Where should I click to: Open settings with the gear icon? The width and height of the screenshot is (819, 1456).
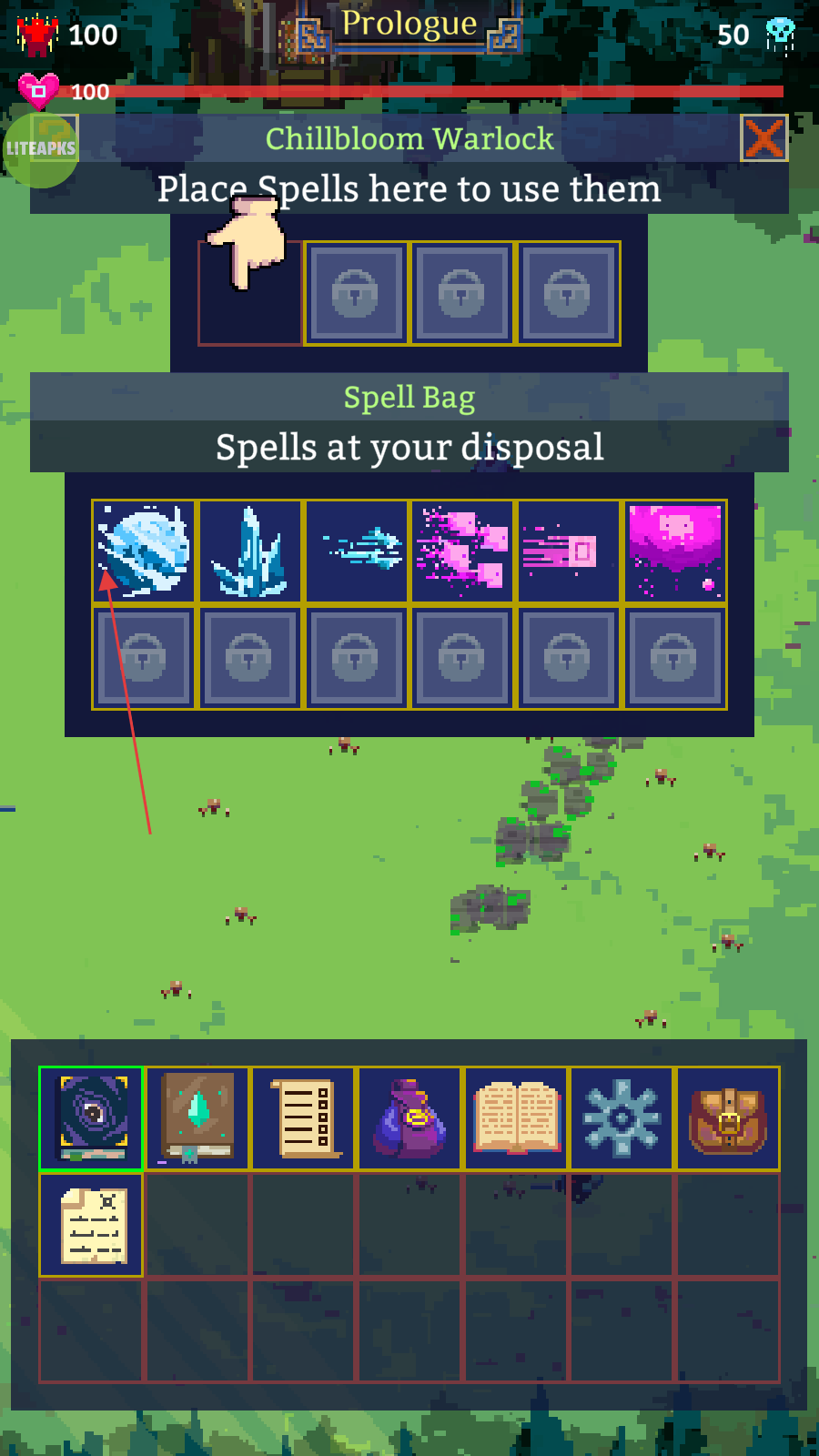click(622, 1118)
